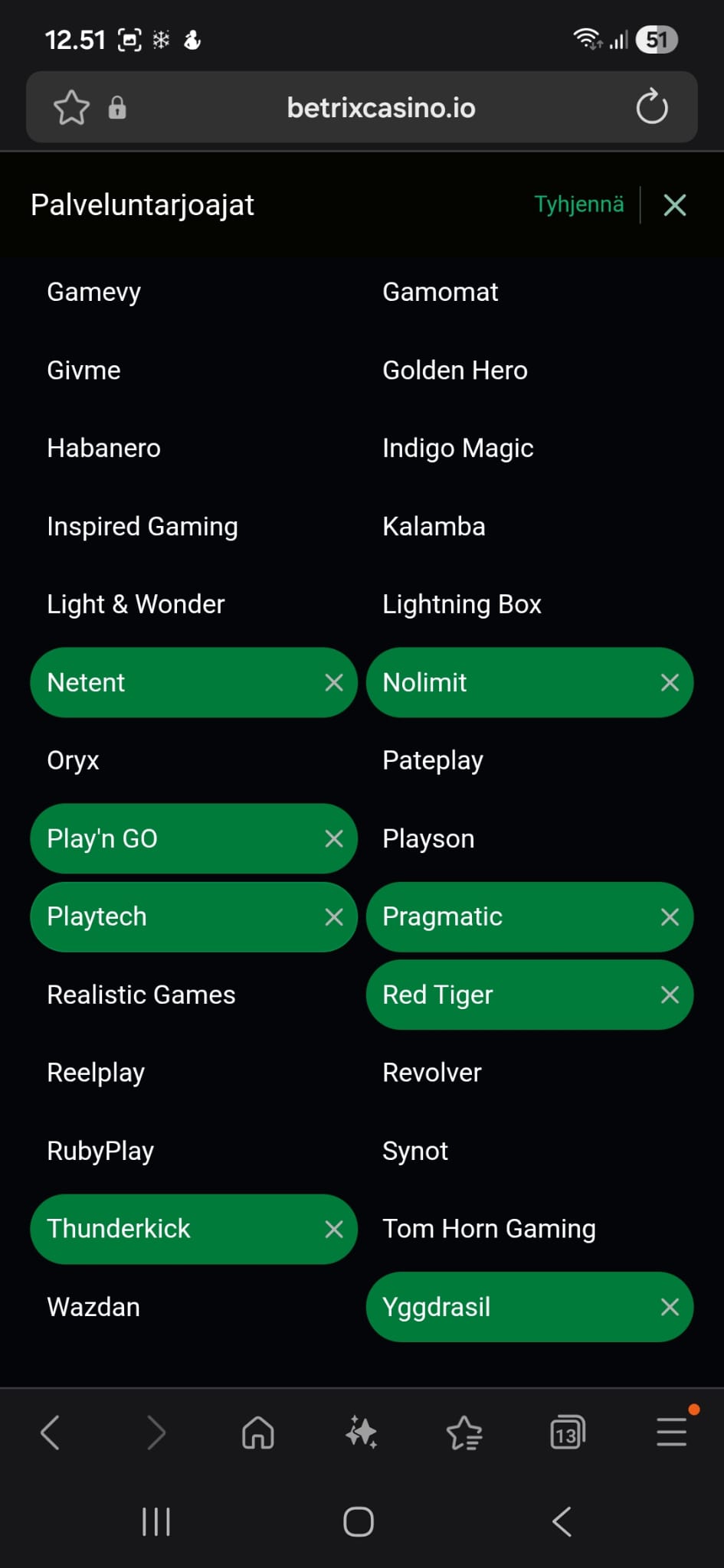Tap Tyhjennä to clear selected providers

578,204
